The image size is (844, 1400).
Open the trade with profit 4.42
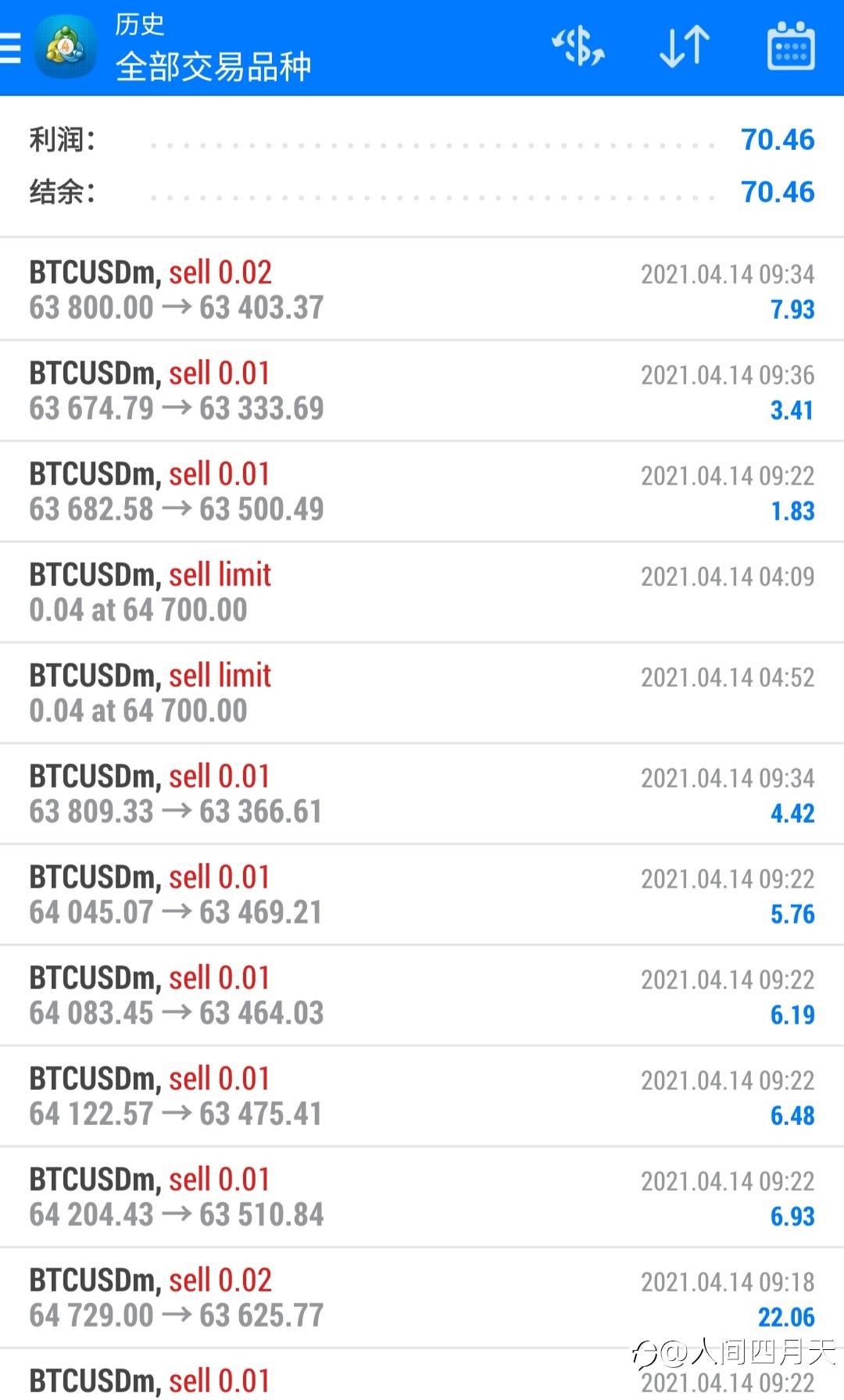coord(422,794)
